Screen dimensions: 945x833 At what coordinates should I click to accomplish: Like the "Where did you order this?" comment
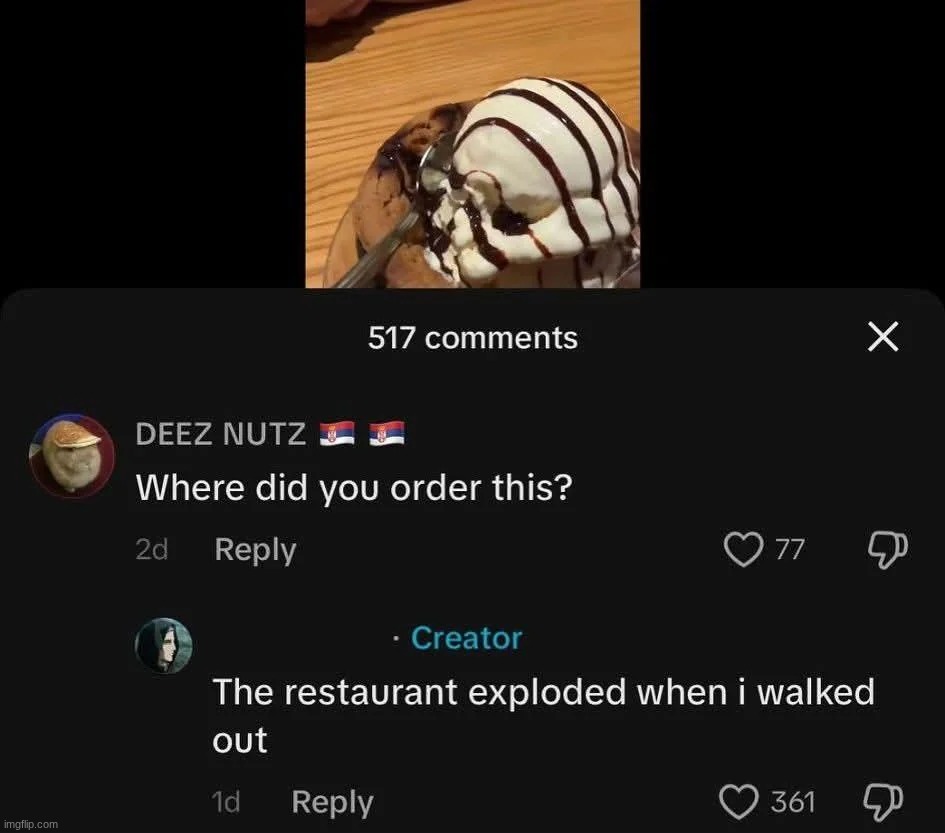[x=742, y=548]
